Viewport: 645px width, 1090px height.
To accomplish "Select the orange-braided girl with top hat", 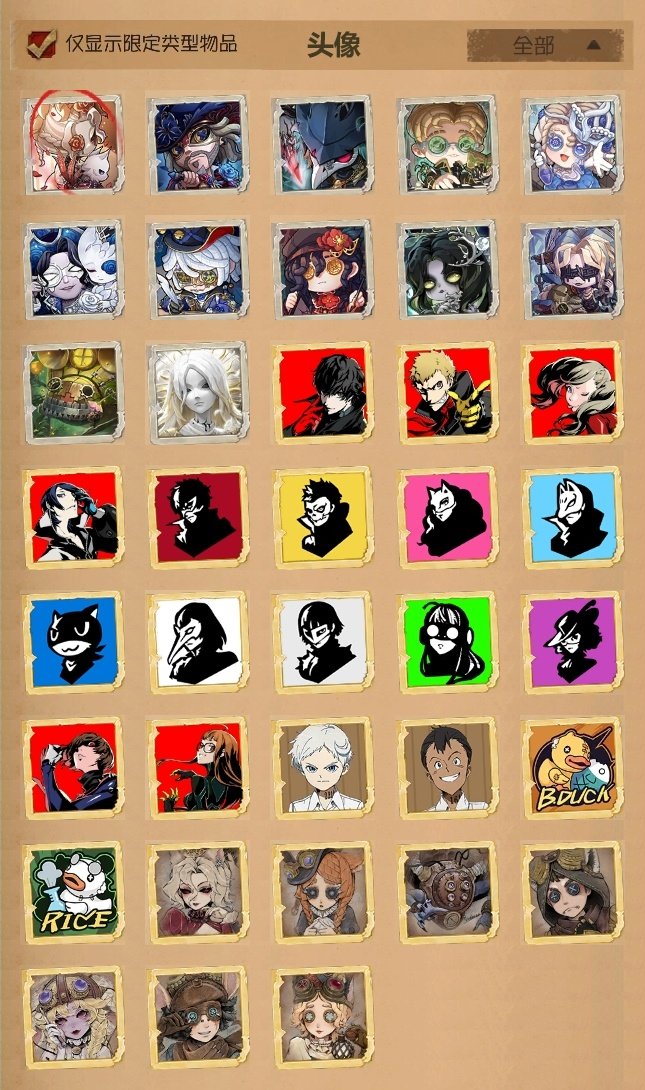I will coord(323,892).
